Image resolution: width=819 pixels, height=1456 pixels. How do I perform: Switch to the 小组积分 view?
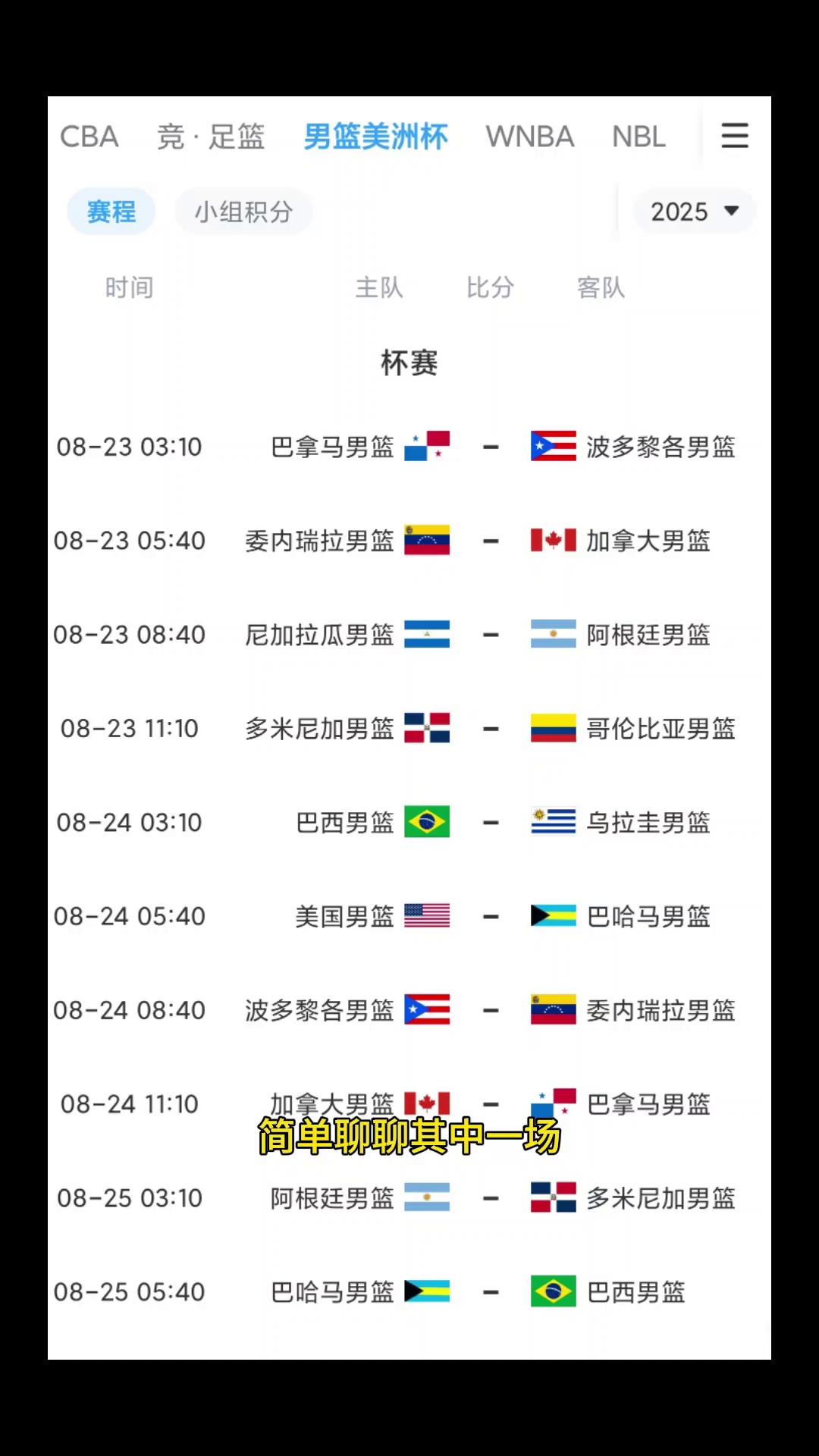pyautogui.click(x=243, y=212)
